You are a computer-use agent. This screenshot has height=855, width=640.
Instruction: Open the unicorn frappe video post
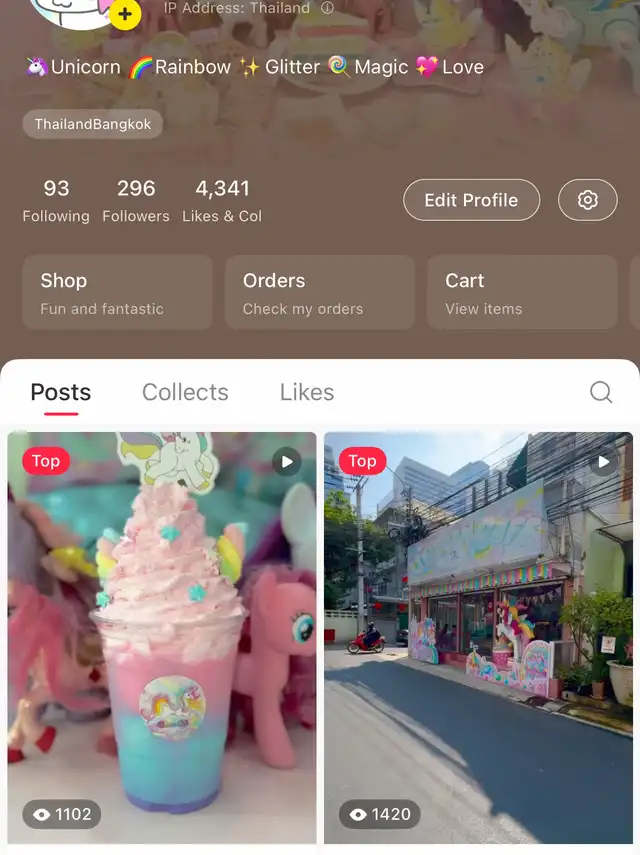162,640
